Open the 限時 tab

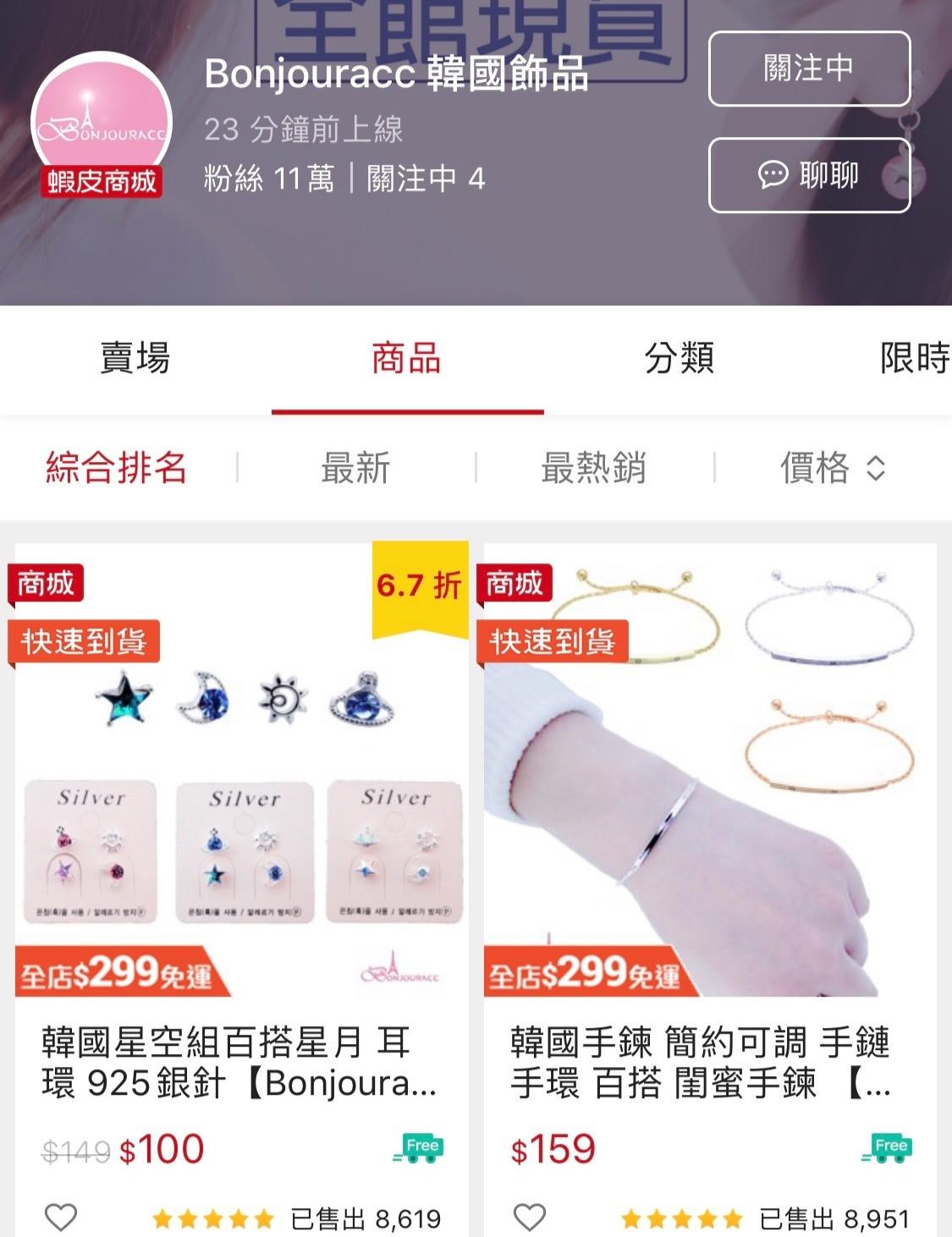point(914,359)
